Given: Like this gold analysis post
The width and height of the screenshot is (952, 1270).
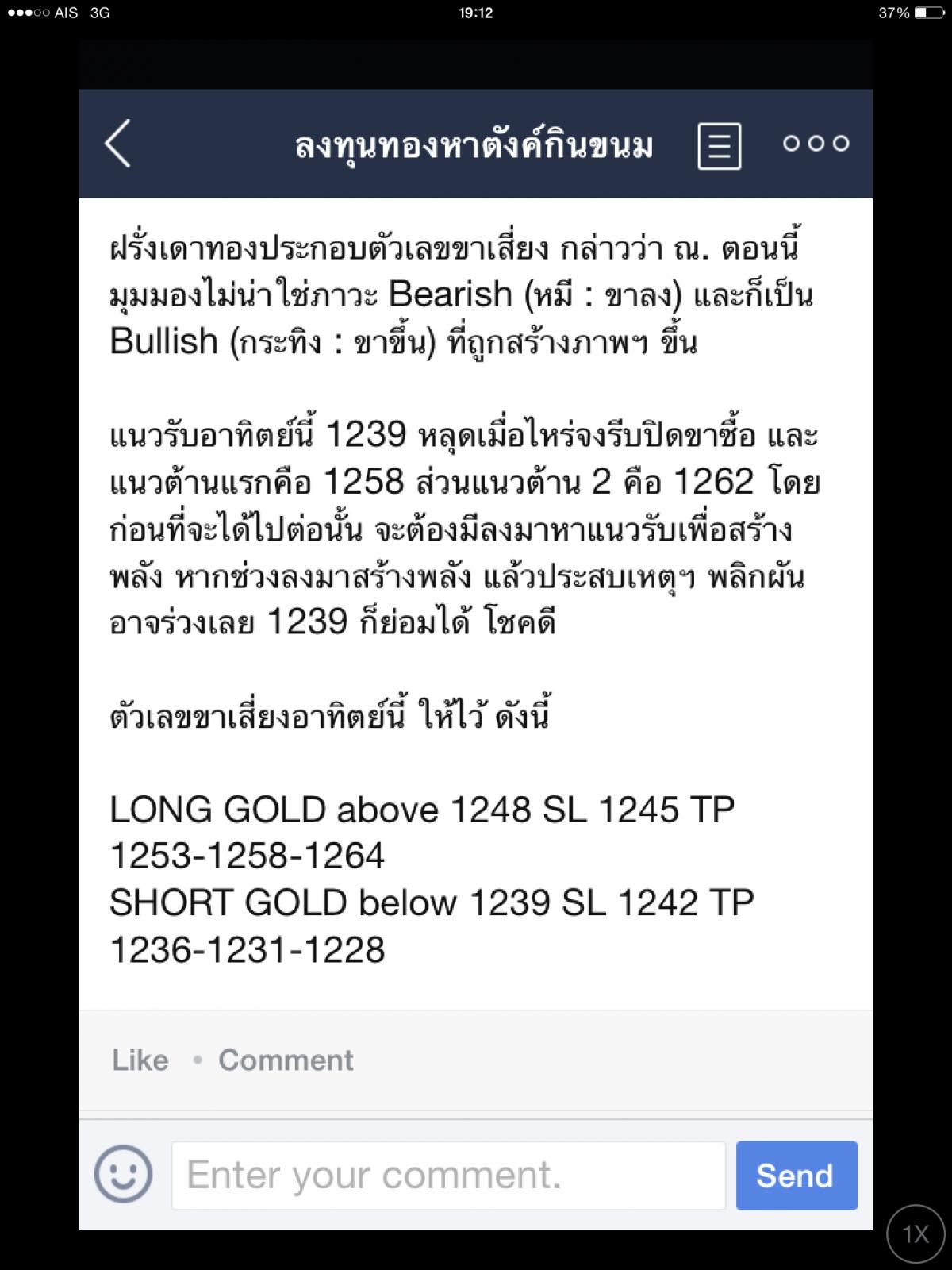Looking at the screenshot, I should [x=140, y=1060].
